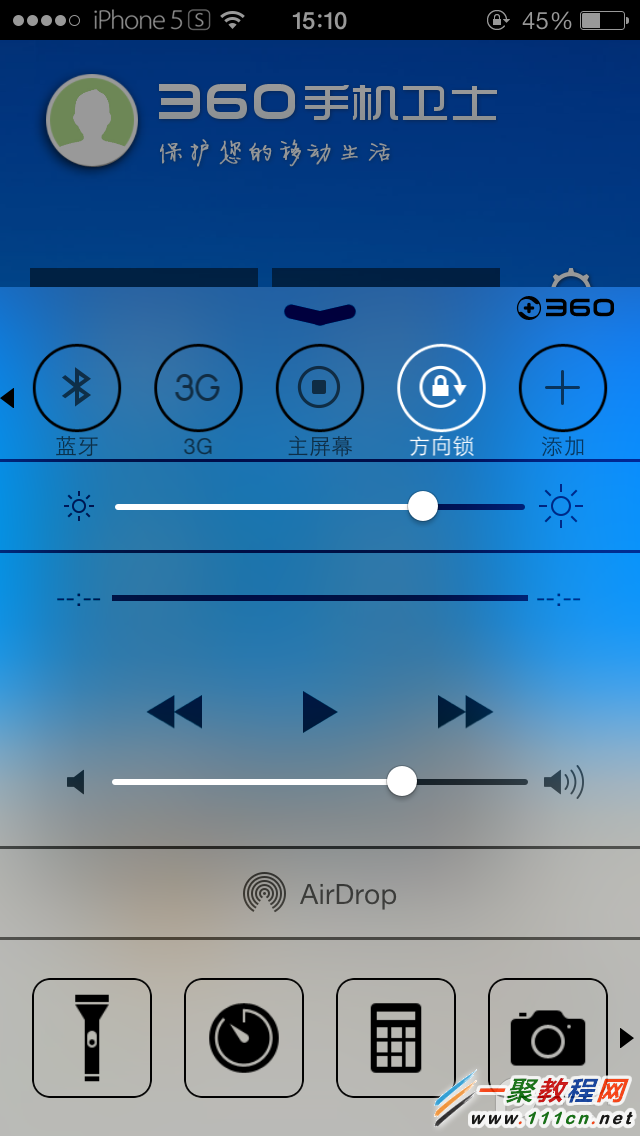Screen dimensions: 640x1136
Task: Collapse the control center with the chevron handle
Action: [x=320, y=314]
